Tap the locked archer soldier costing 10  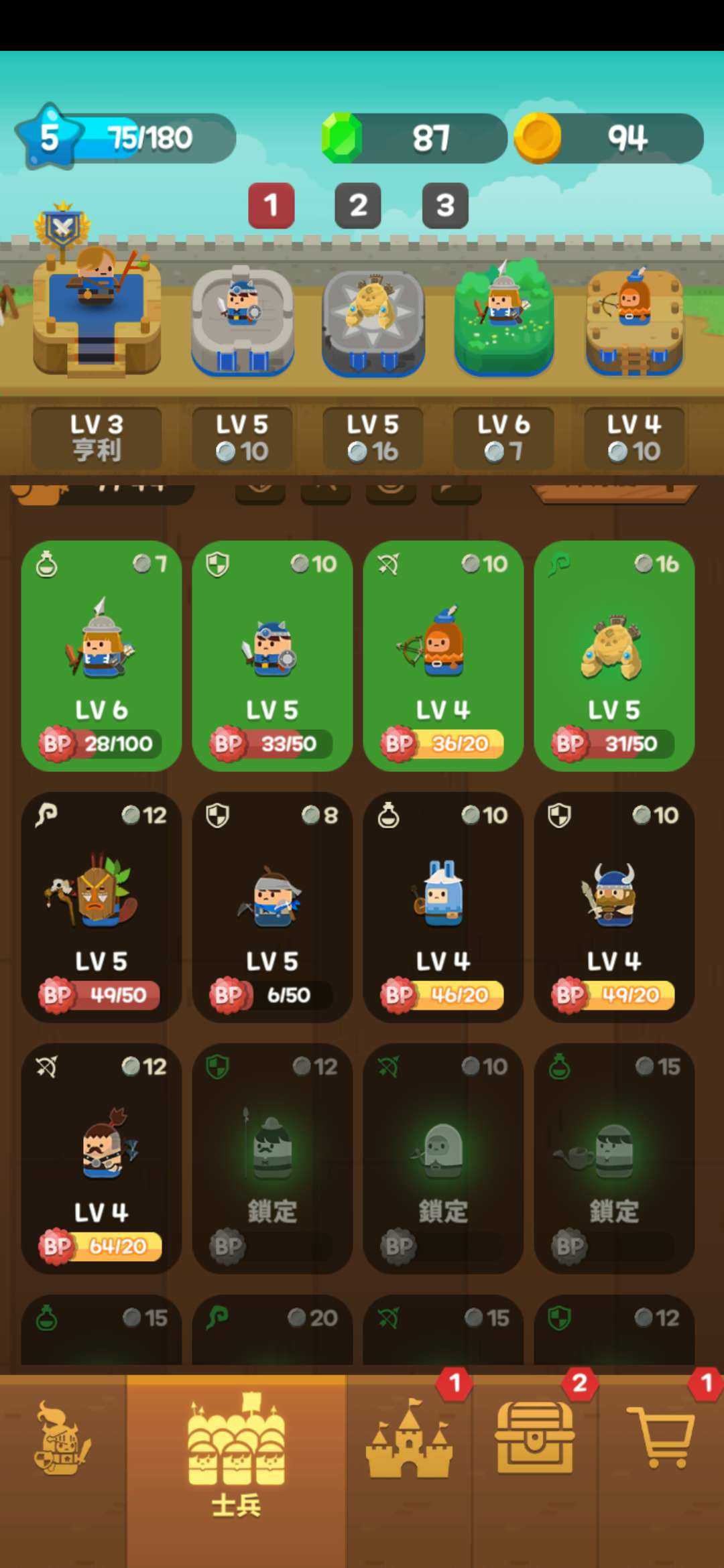(443, 1158)
